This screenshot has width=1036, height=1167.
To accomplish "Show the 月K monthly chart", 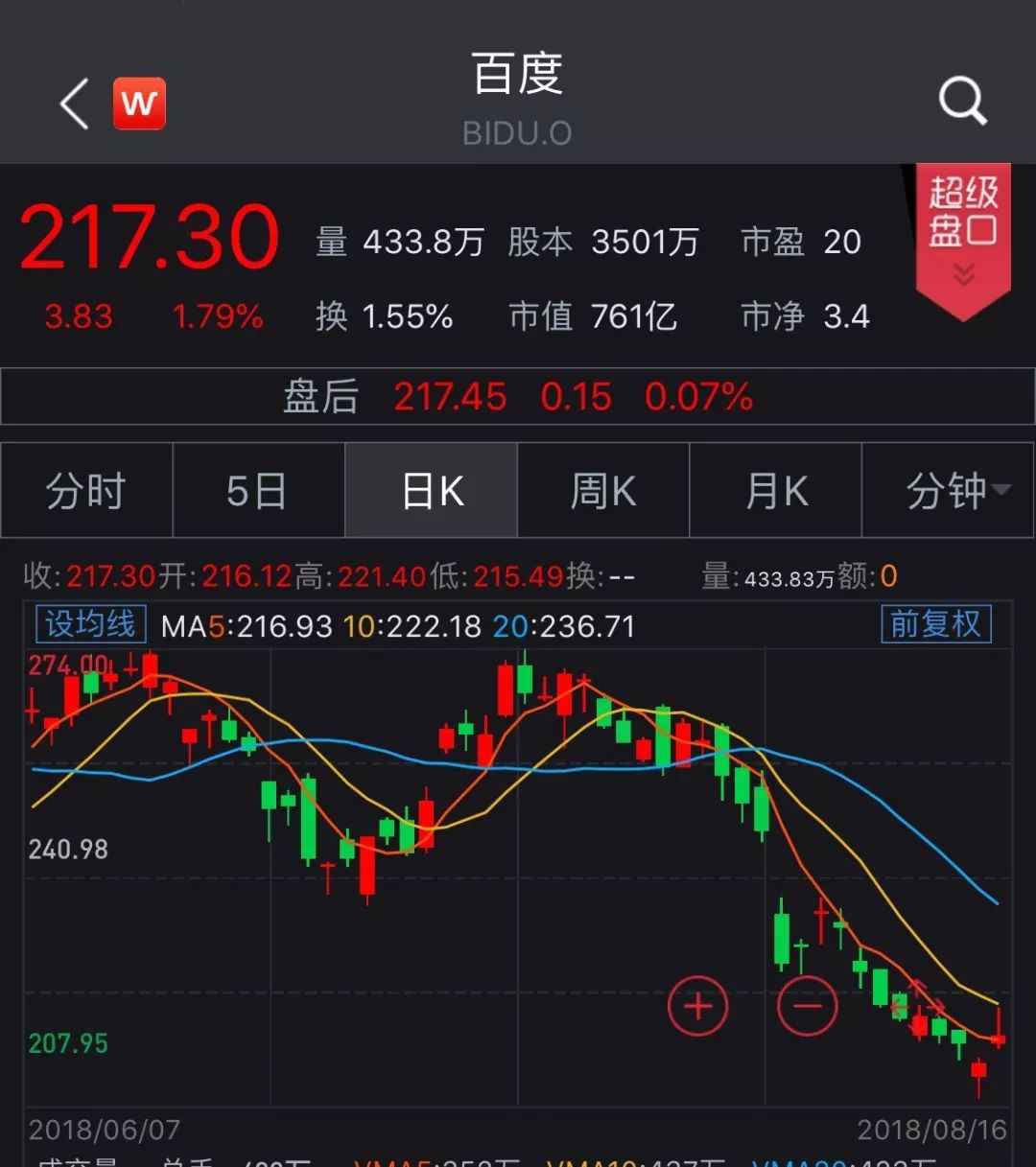I will point(776,491).
